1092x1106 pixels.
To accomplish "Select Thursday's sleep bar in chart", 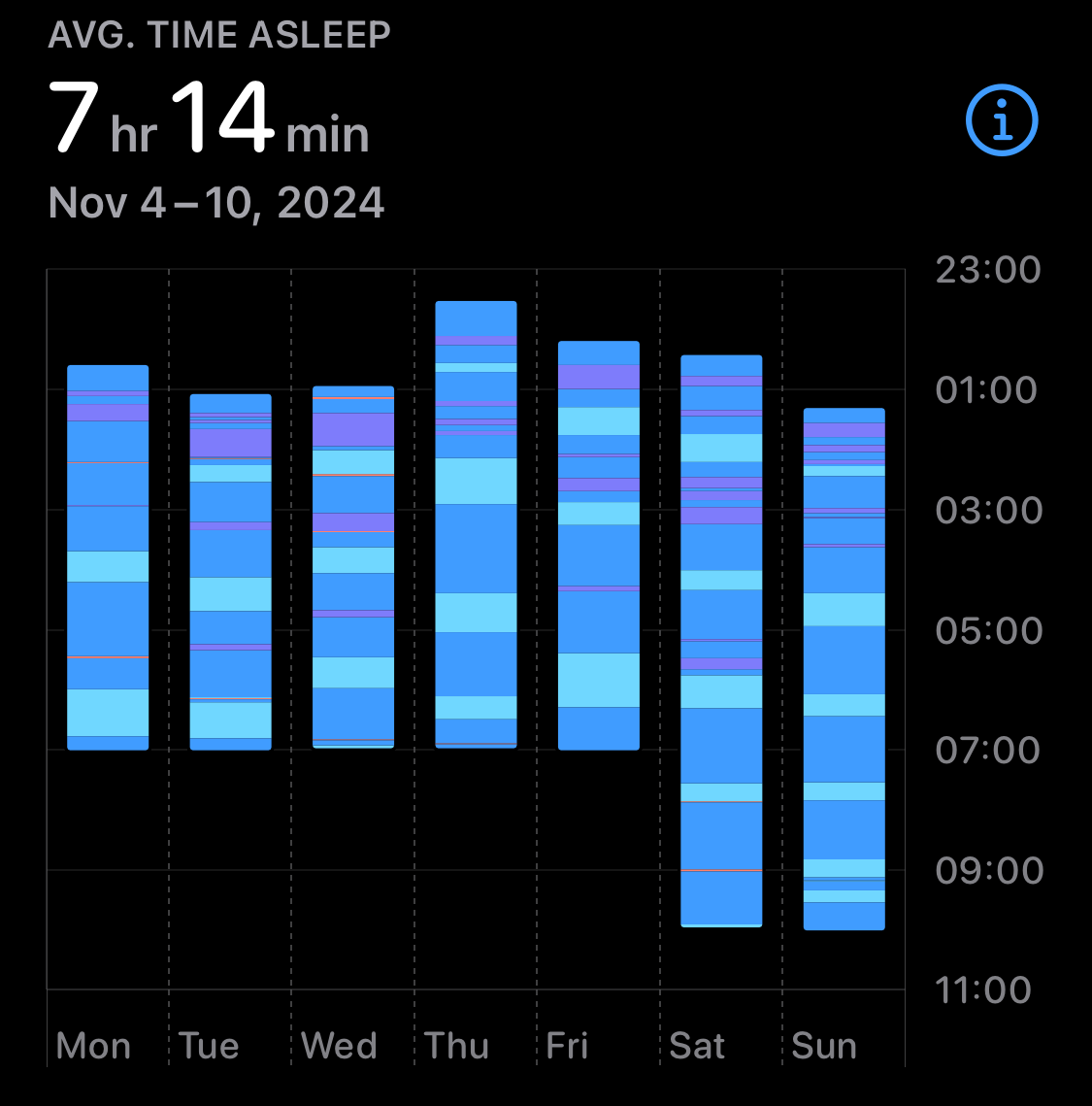I will coord(476,524).
